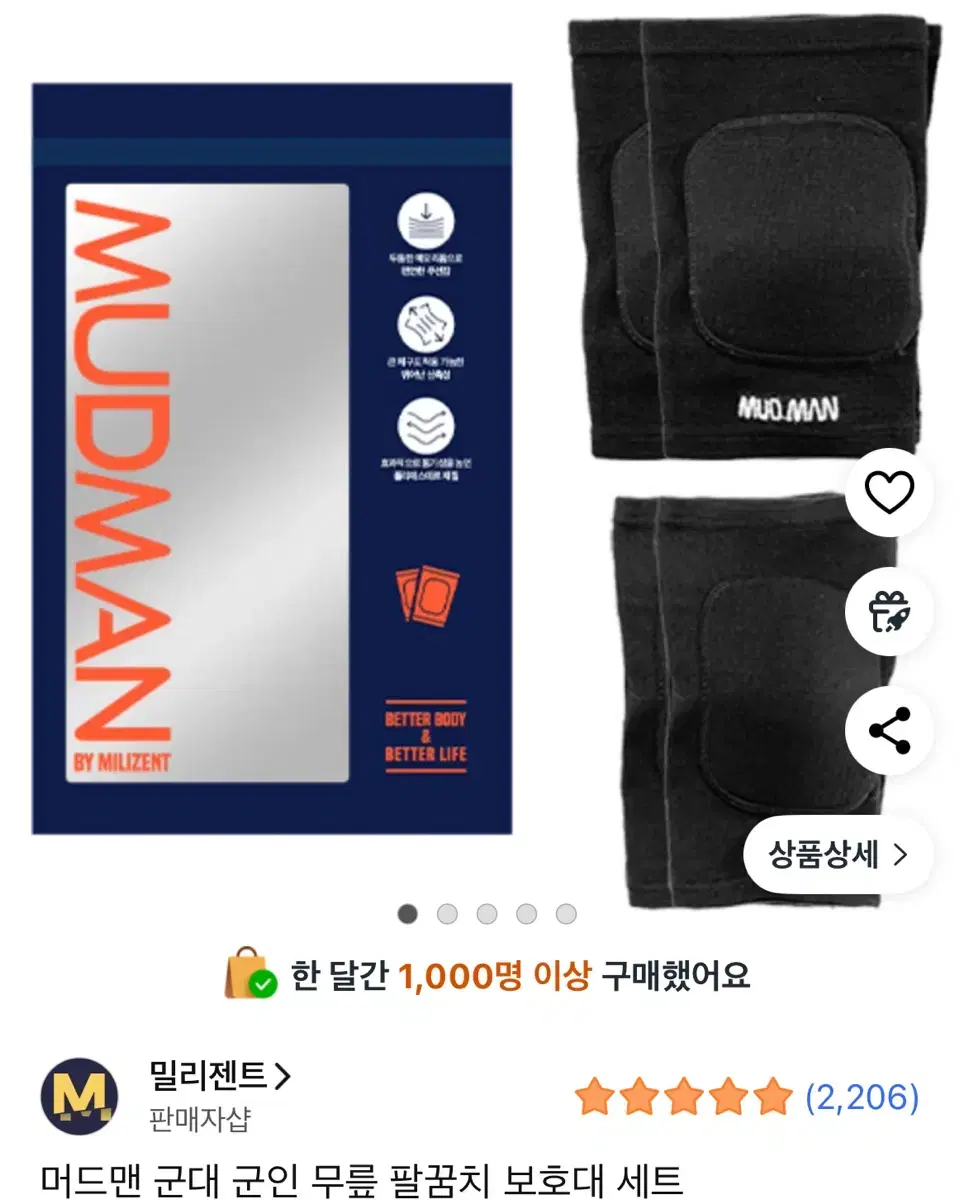Select the currently active first carousel dot
The height and width of the screenshot is (1200, 974).
click(x=409, y=913)
